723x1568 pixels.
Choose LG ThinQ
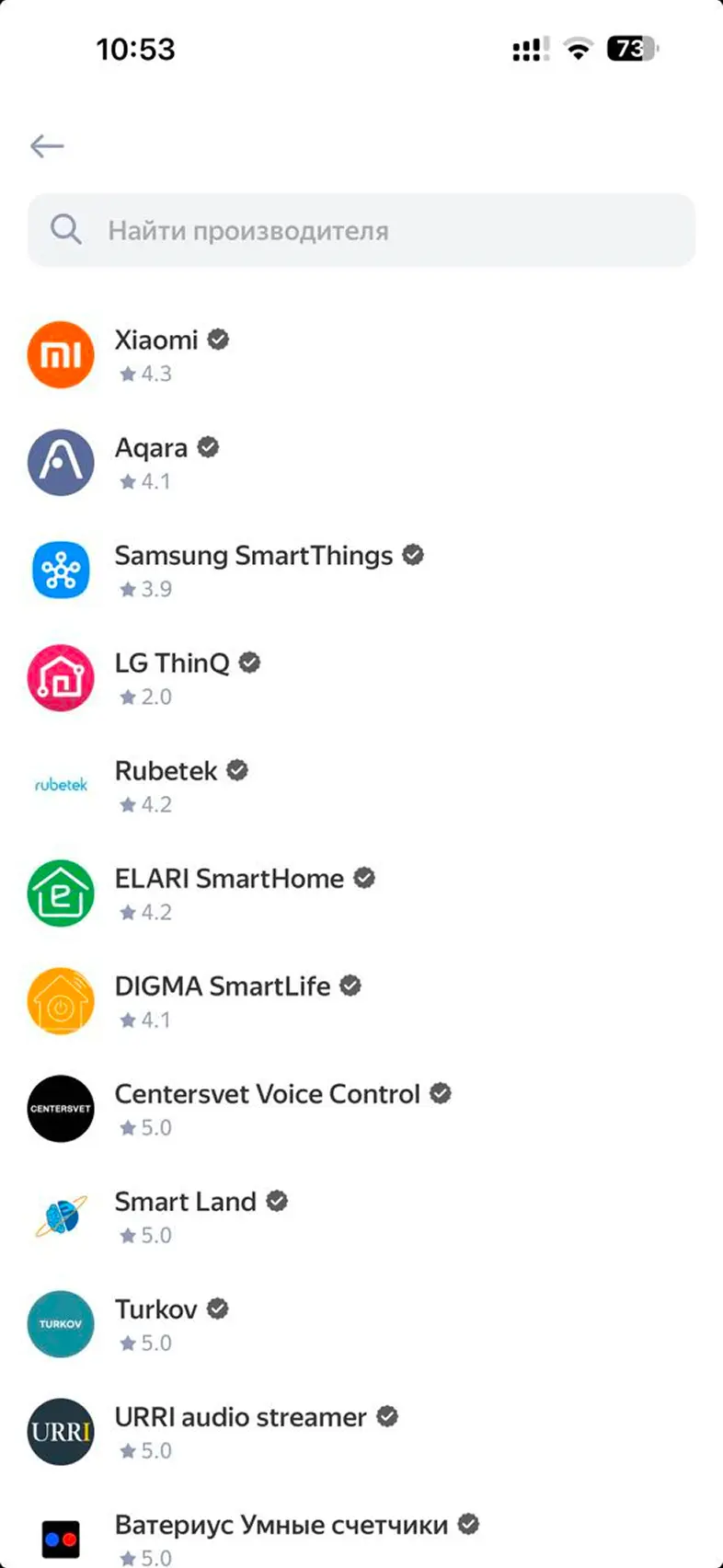[x=172, y=677]
